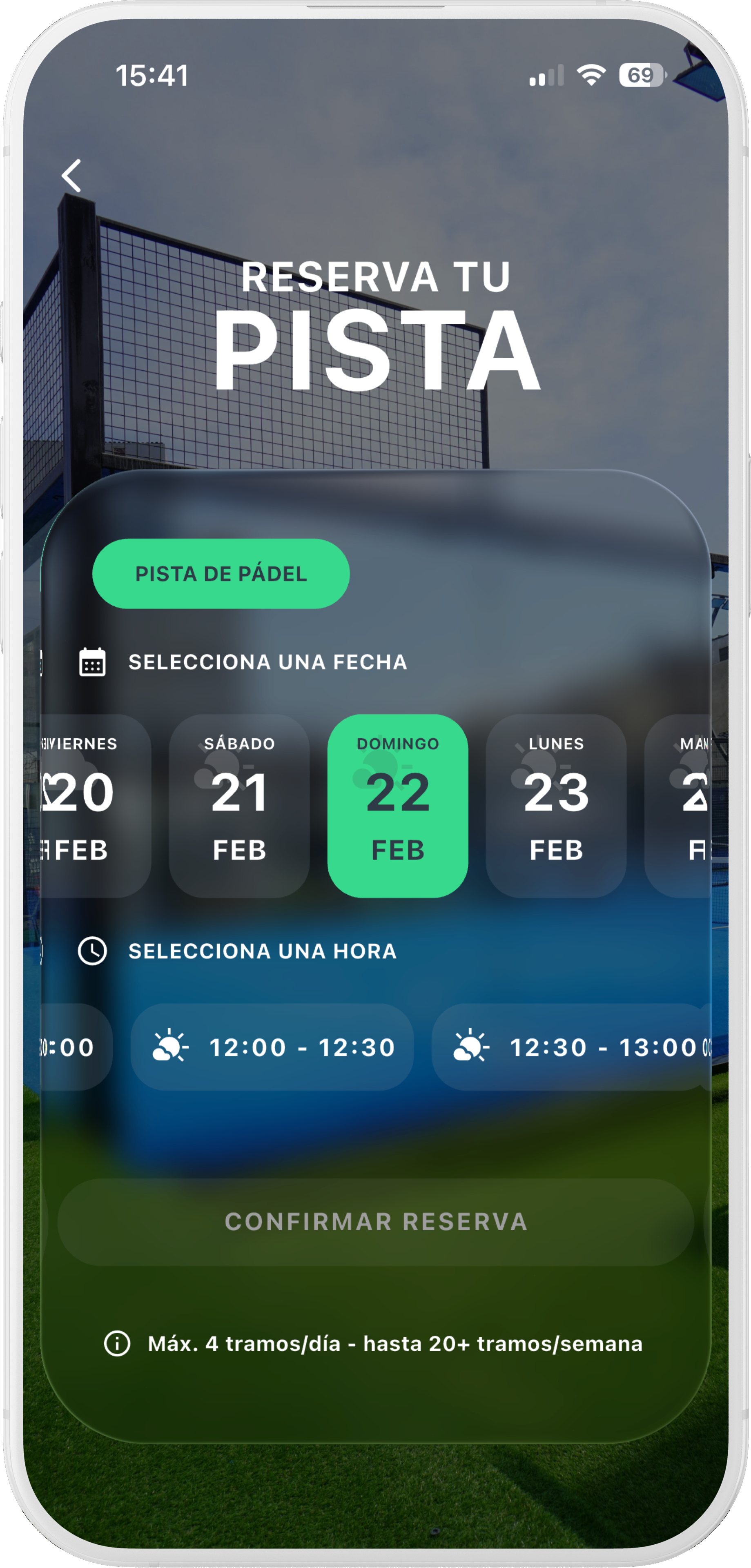Select the 12:00 - 12:30 time slot
Viewport: 751px width, 1568px height.
coord(272,1047)
